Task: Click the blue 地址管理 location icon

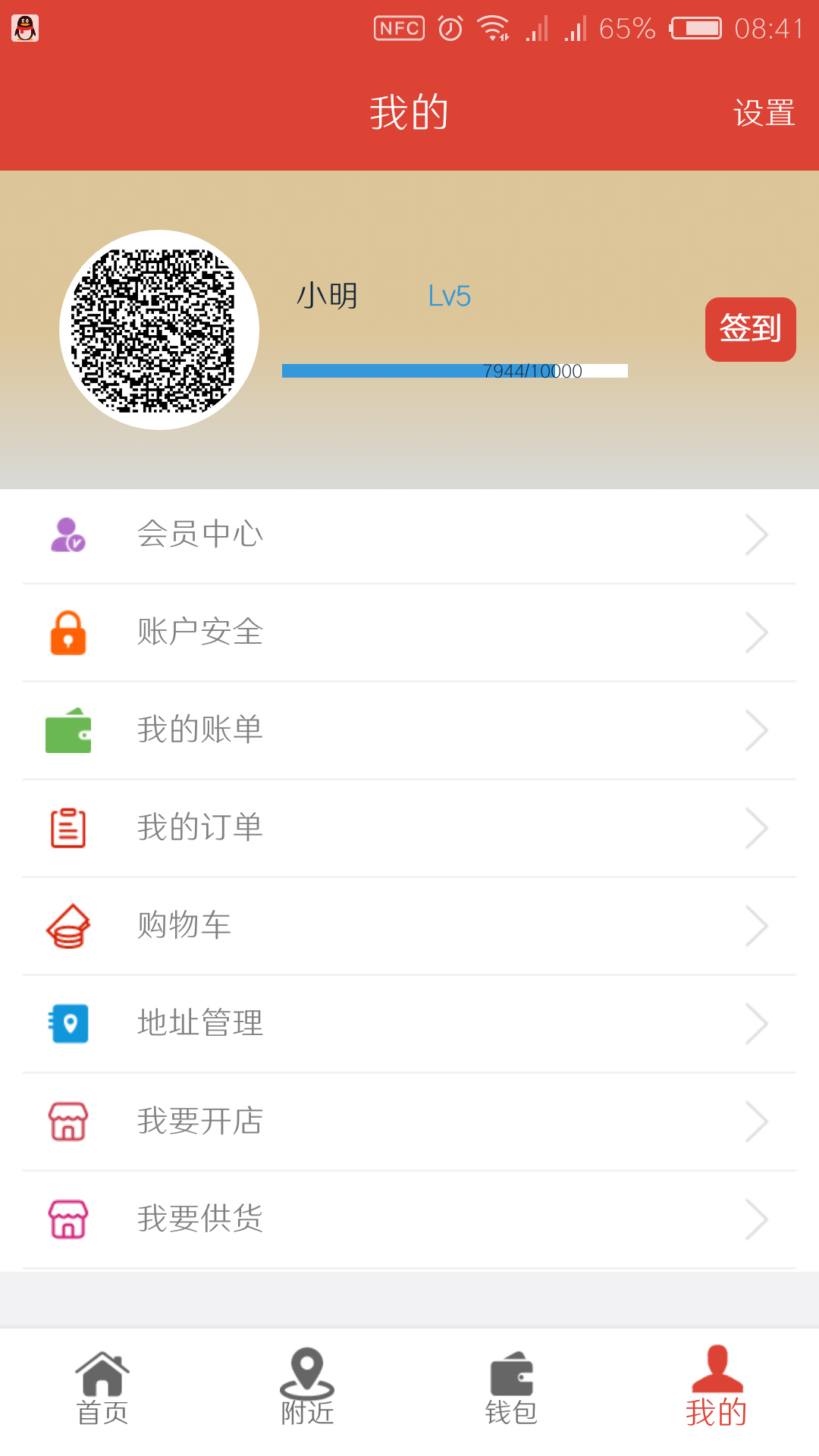Action: (x=68, y=1023)
